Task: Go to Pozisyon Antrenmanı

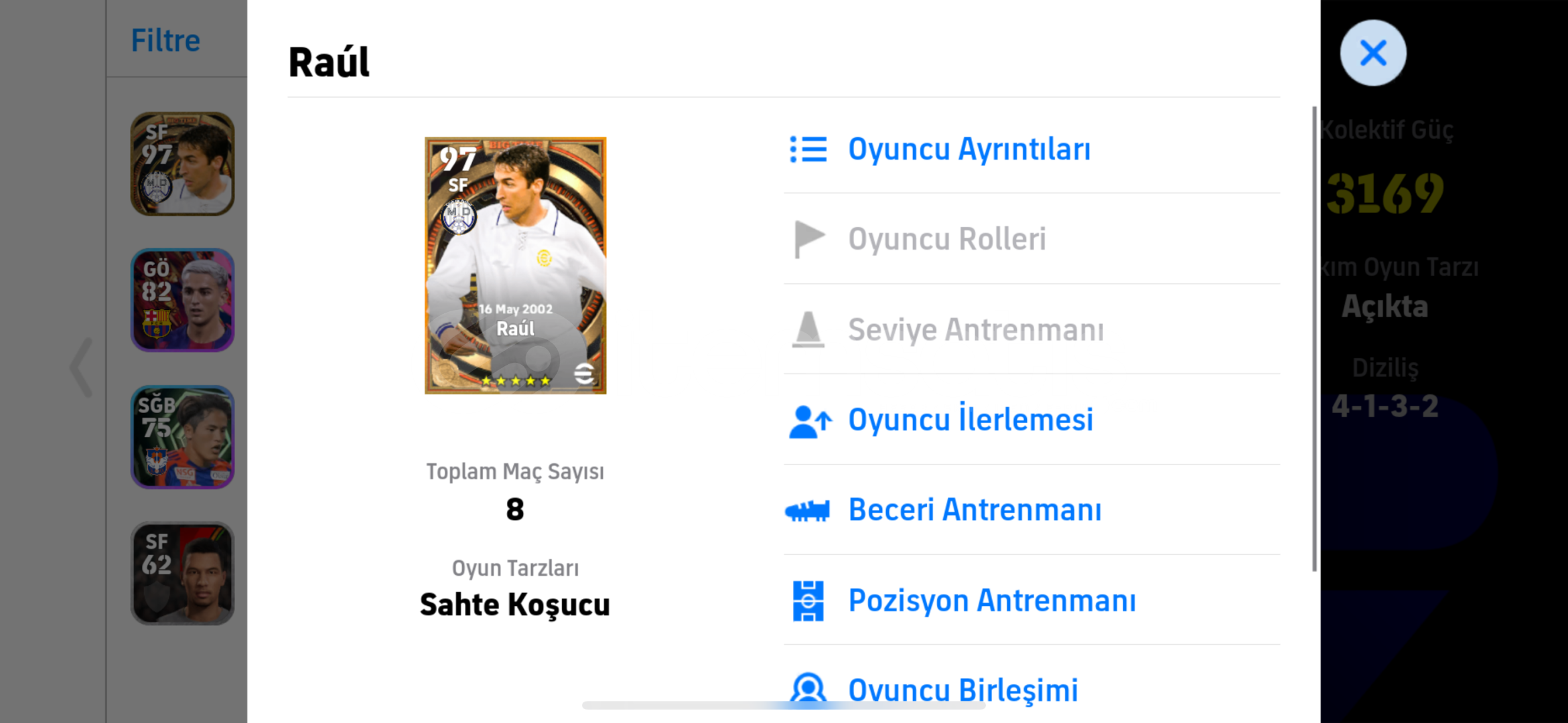Action: click(991, 600)
